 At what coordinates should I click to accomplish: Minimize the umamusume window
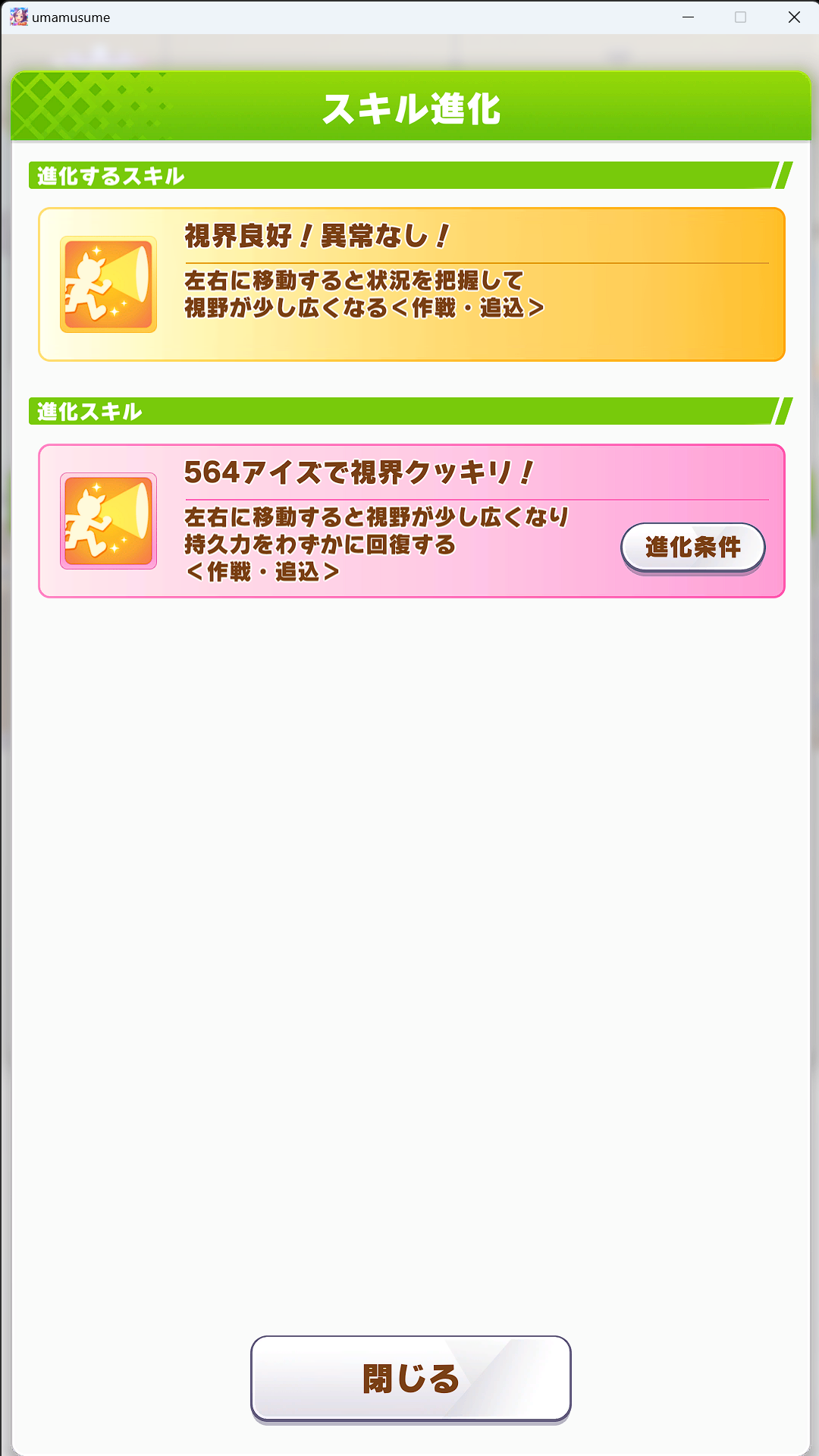[689, 17]
